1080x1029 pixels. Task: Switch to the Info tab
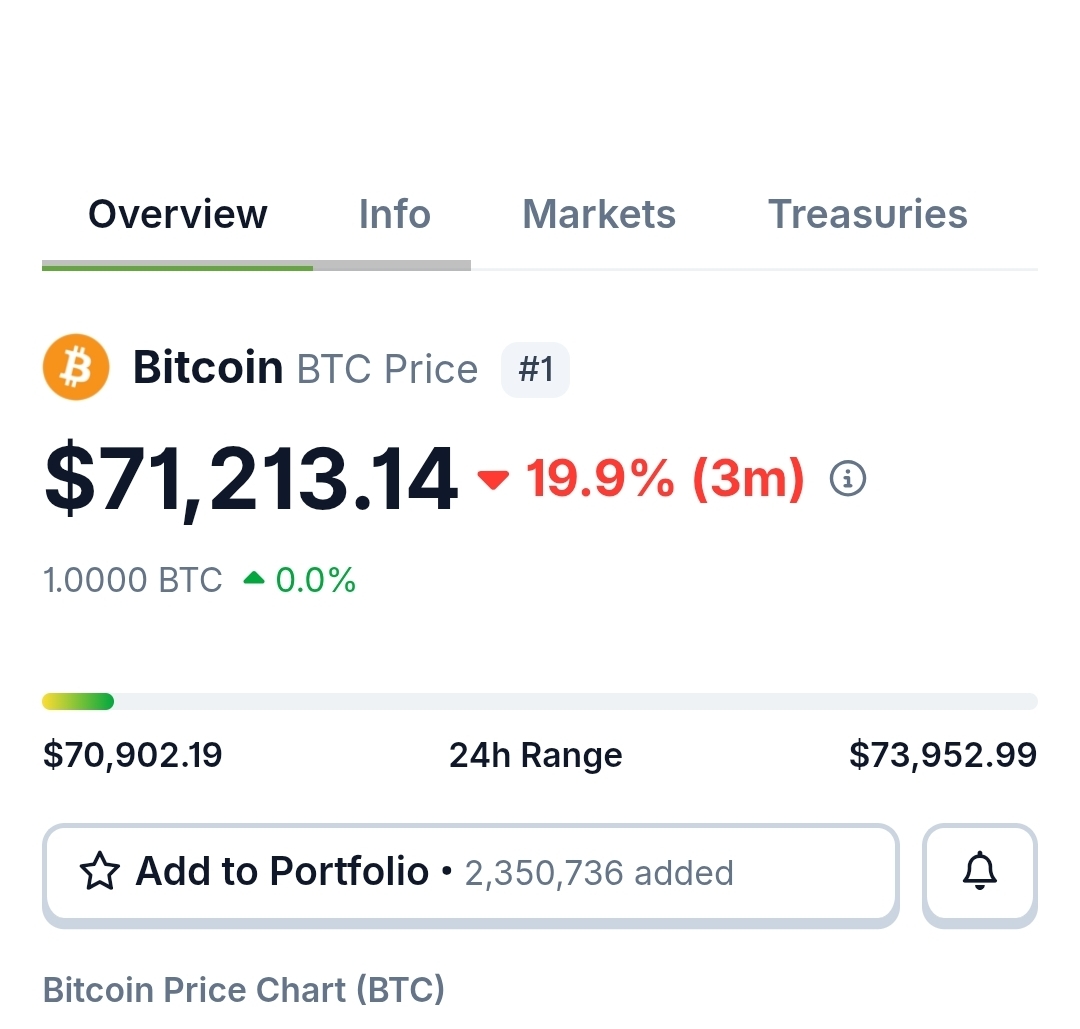pos(394,215)
